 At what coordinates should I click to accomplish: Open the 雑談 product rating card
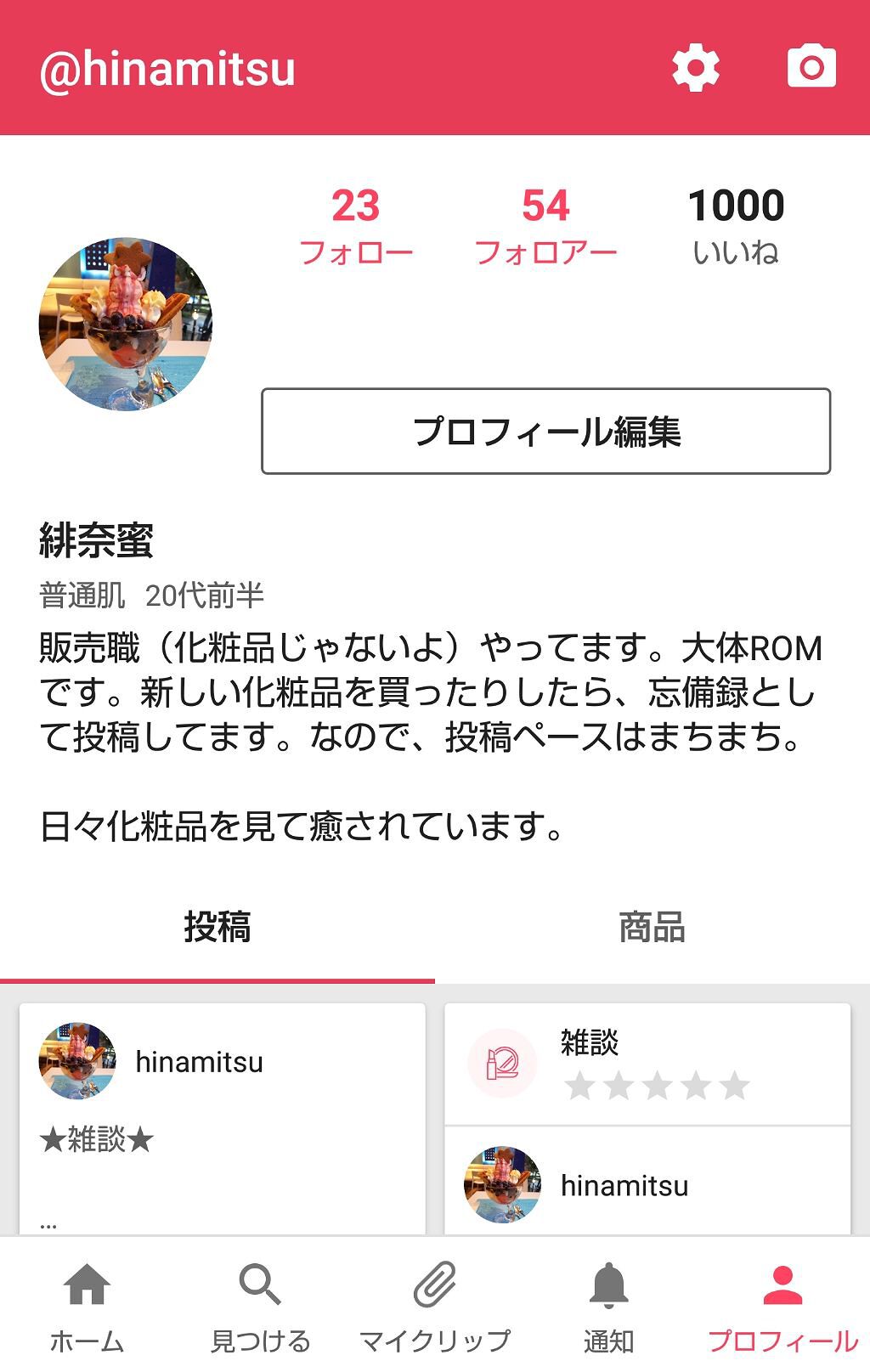(x=647, y=1064)
